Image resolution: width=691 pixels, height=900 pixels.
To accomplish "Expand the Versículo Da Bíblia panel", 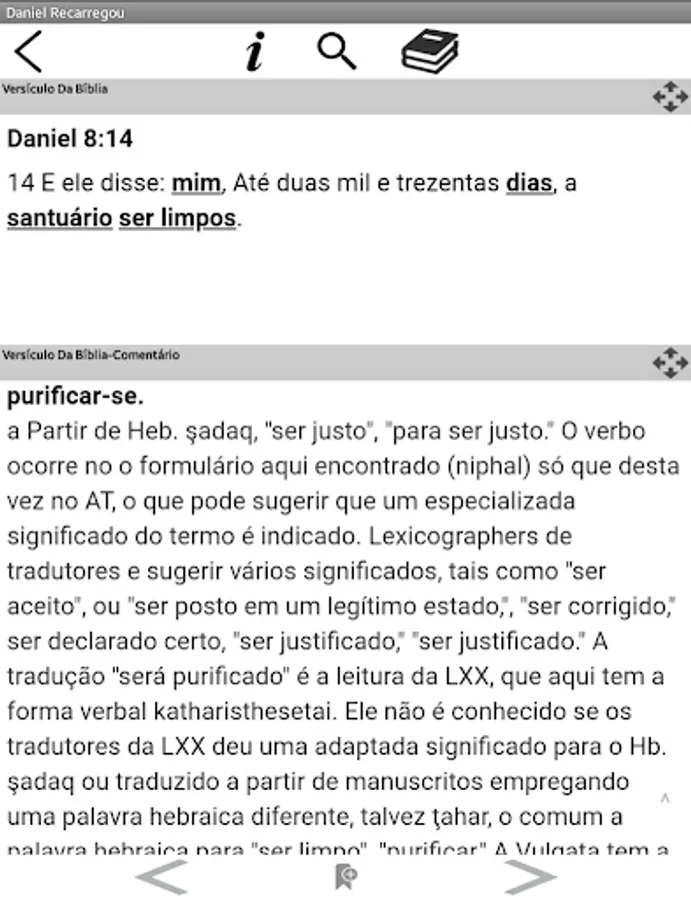I will (669, 96).
